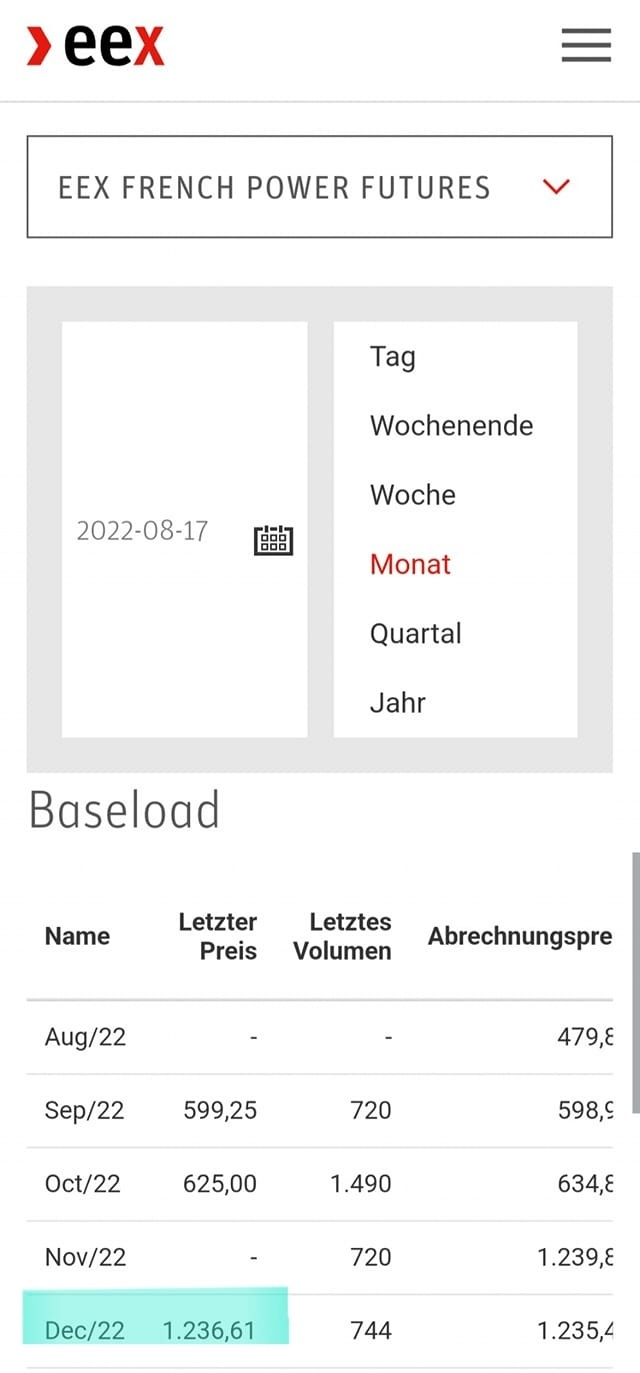Select the Tag period
This screenshot has height=1373, width=640.
click(393, 356)
